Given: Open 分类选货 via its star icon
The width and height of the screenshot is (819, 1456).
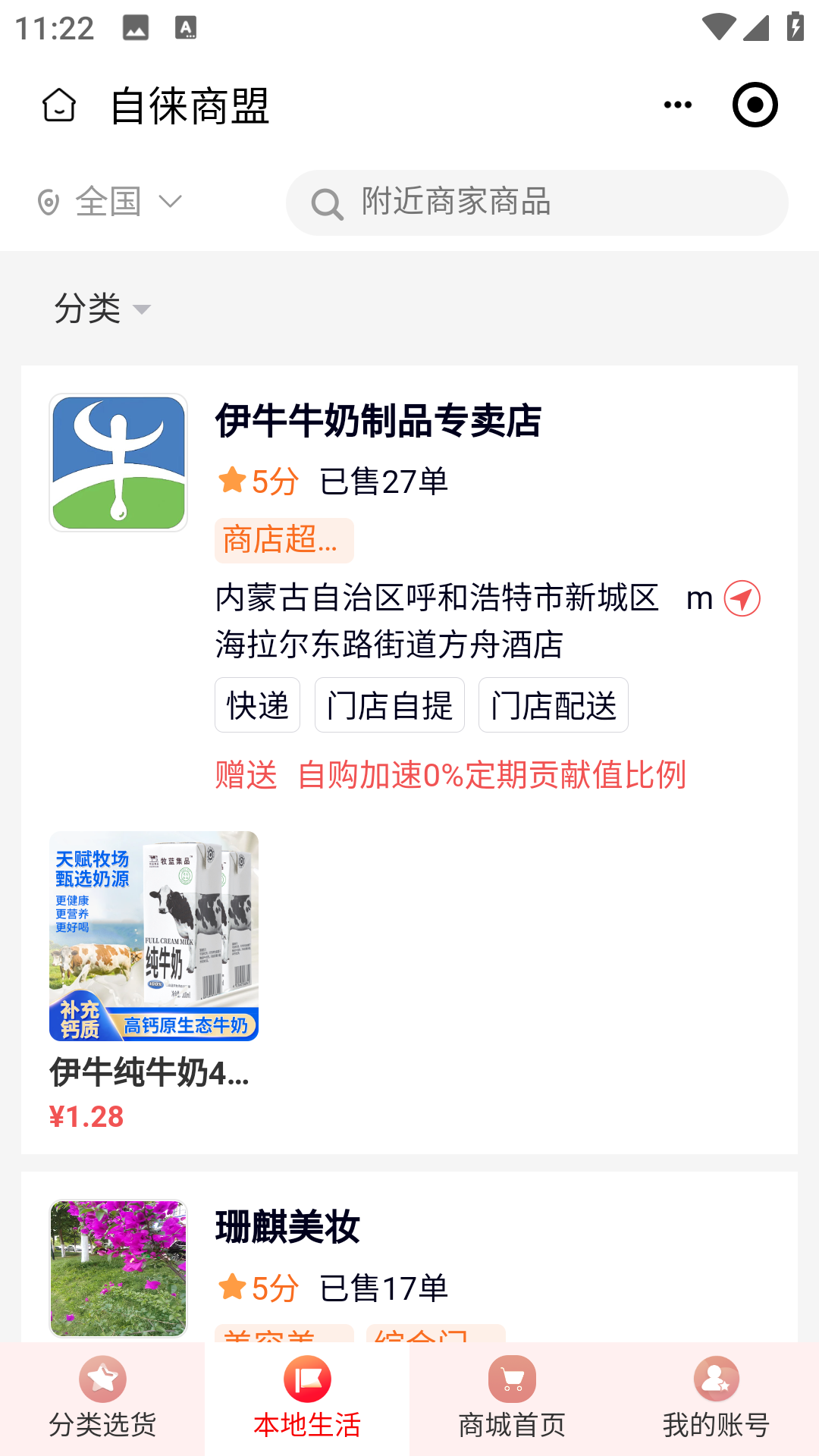Looking at the screenshot, I should 102,1382.
